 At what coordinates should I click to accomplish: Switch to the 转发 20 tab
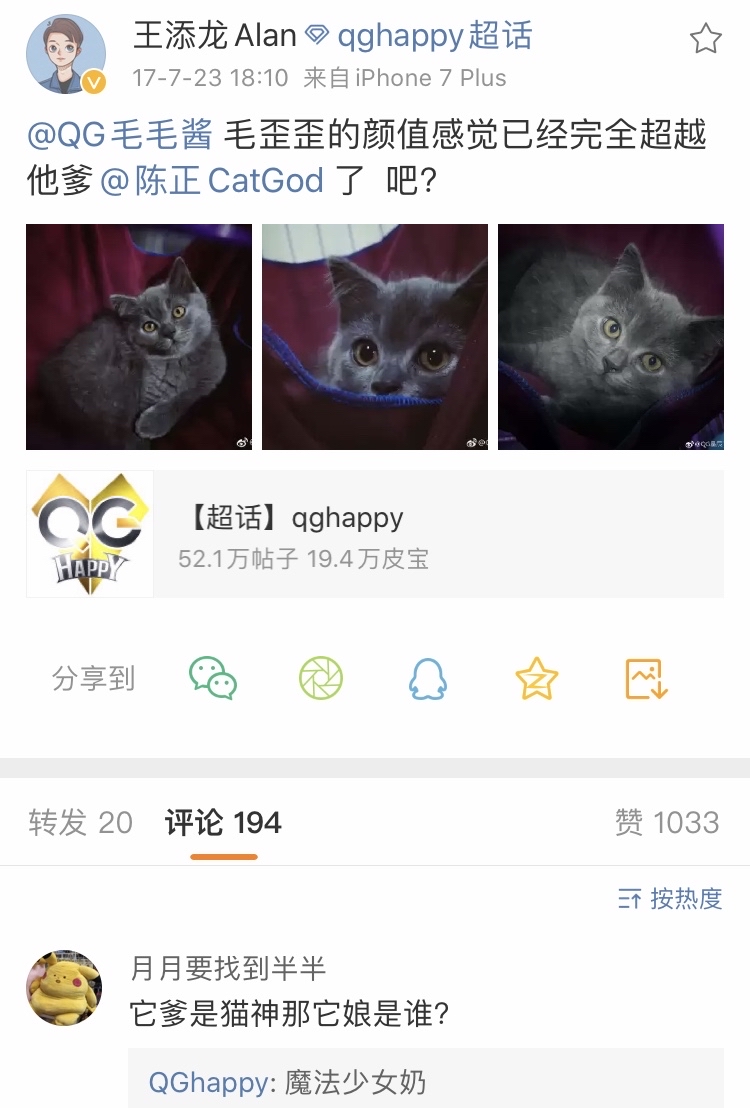click(81, 823)
